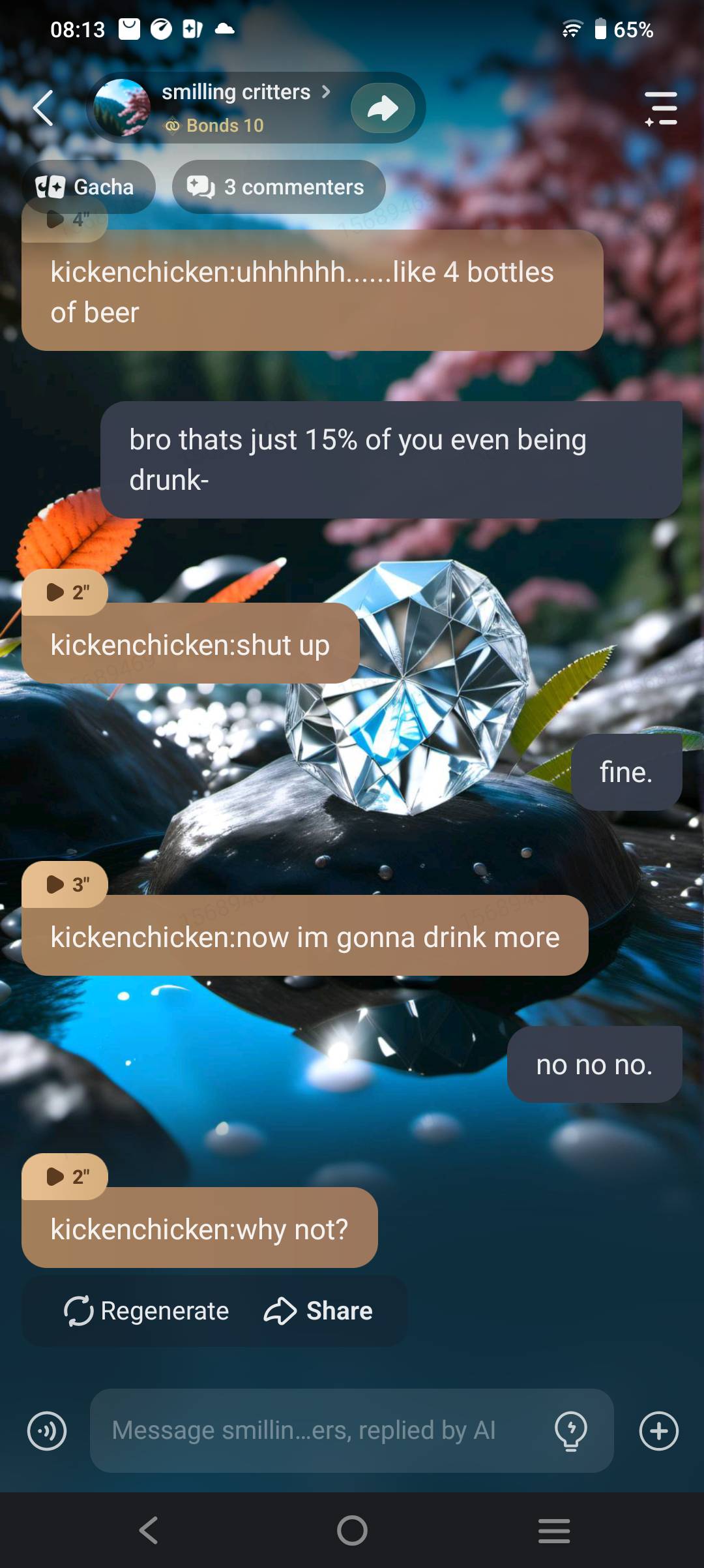Open the lightbulb suggestion icon
The image size is (704, 1568).
coord(570,1431)
